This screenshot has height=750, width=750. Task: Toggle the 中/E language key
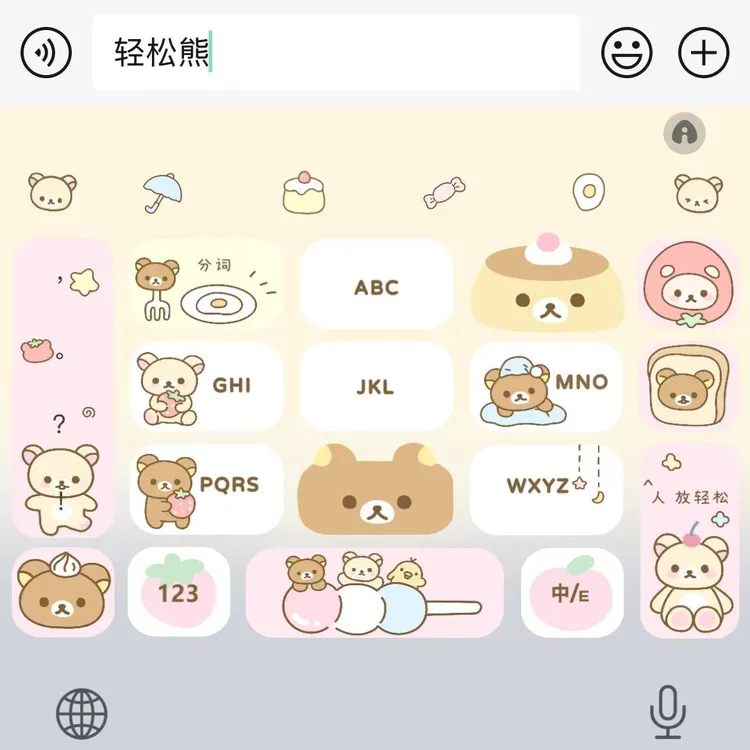pyautogui.click(x=572, y=592)
